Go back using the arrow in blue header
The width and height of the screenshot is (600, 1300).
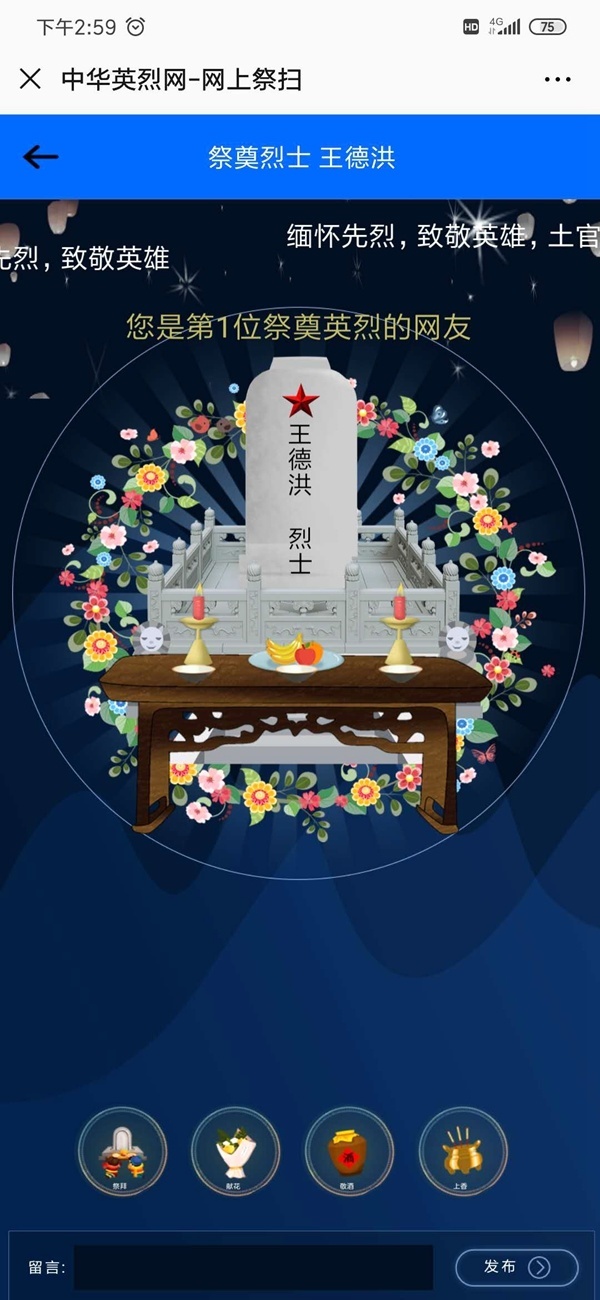pyautogui.click(x=41, y=157)
